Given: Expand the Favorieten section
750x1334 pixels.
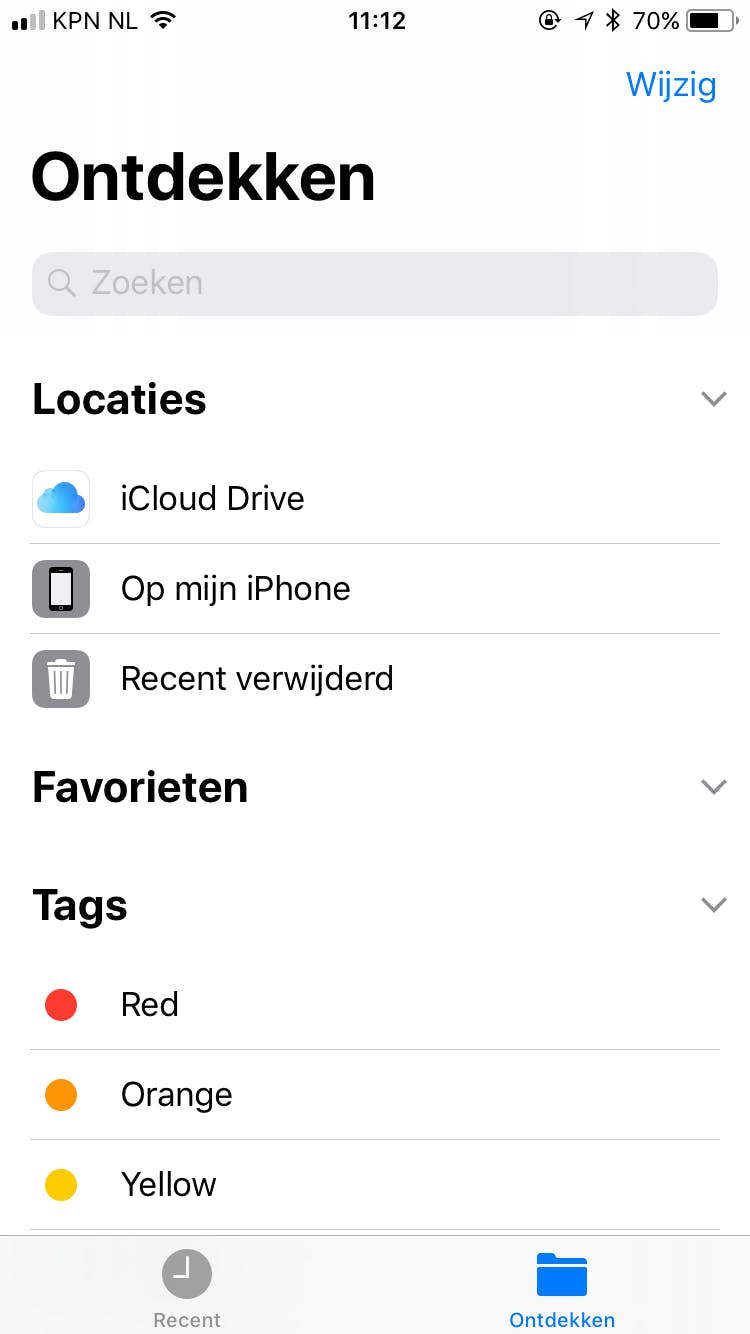Looking at the screenshot, I should click(x=713, y=787).
